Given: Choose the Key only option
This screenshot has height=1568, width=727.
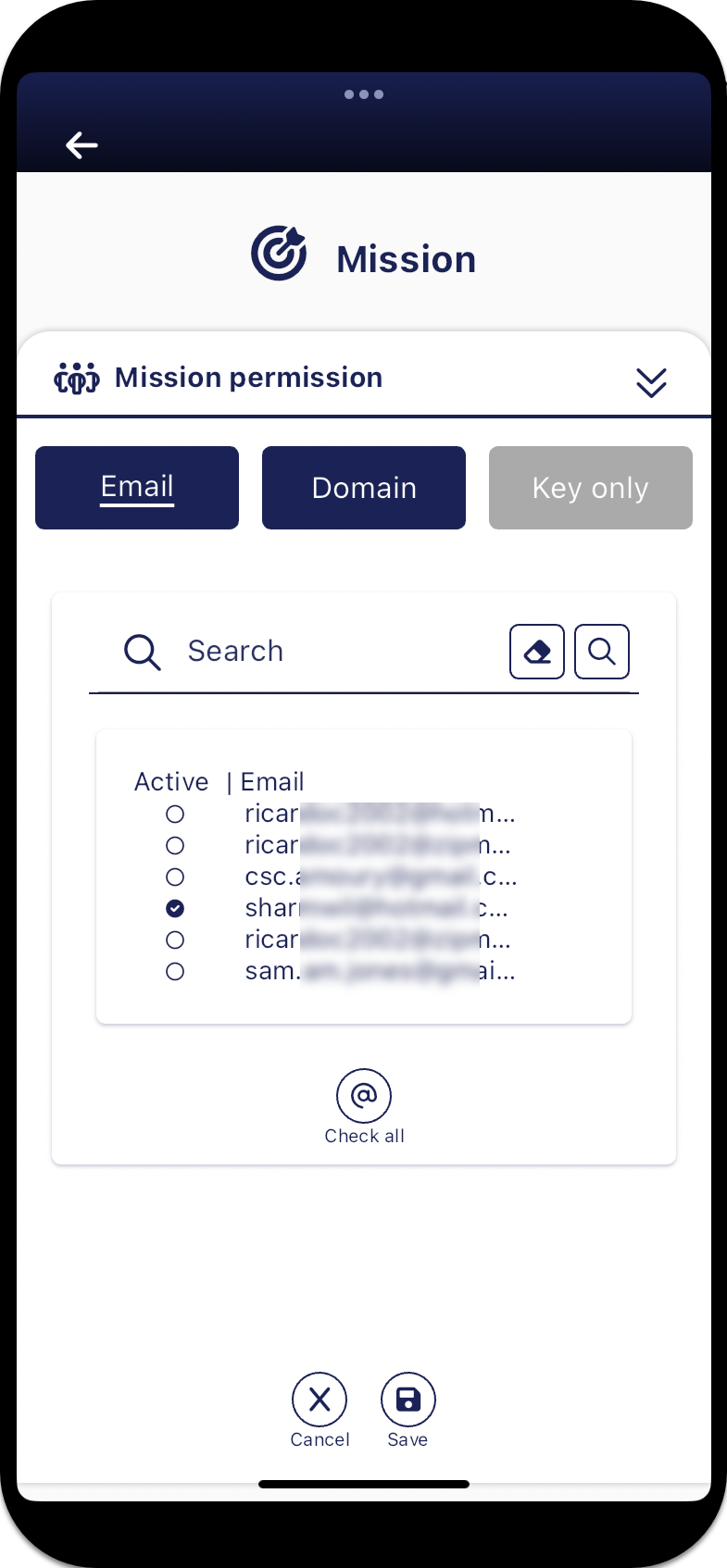Looking at the screenshot, I should 590,488.
